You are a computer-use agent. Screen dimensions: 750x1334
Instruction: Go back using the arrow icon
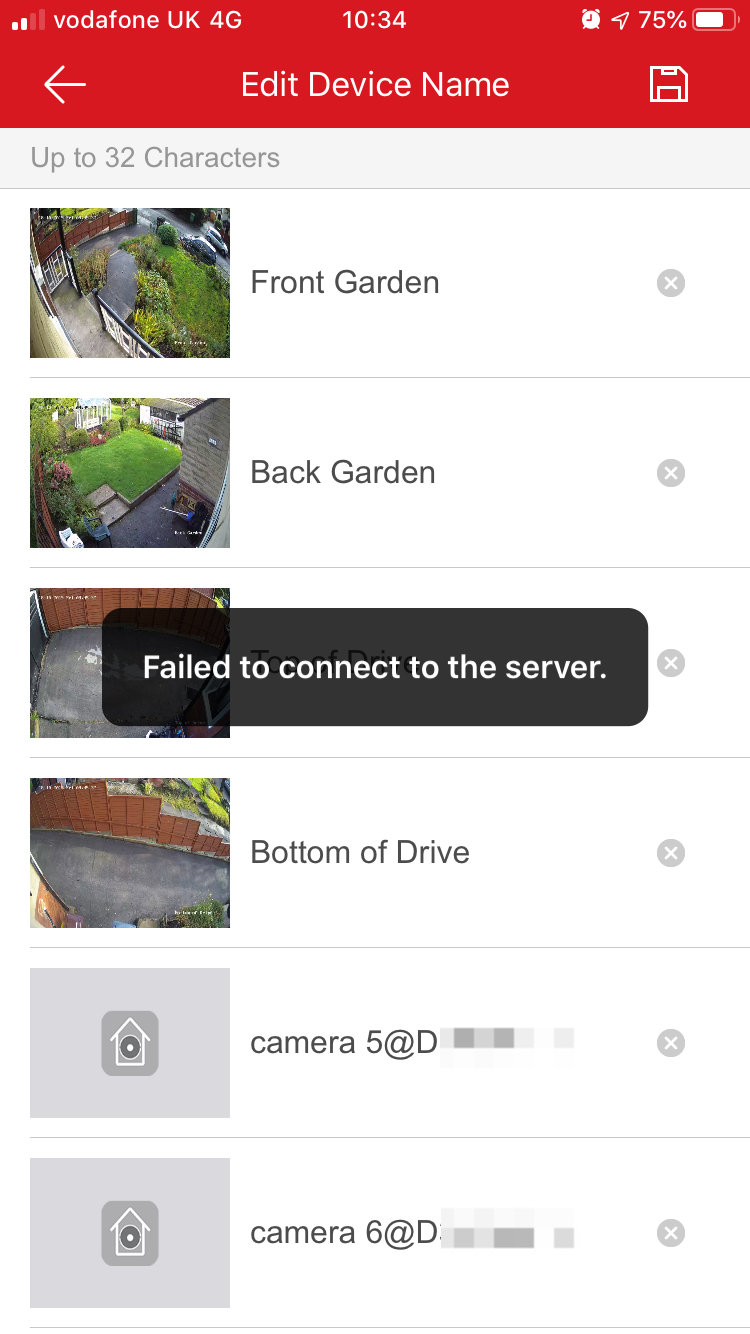65,85
